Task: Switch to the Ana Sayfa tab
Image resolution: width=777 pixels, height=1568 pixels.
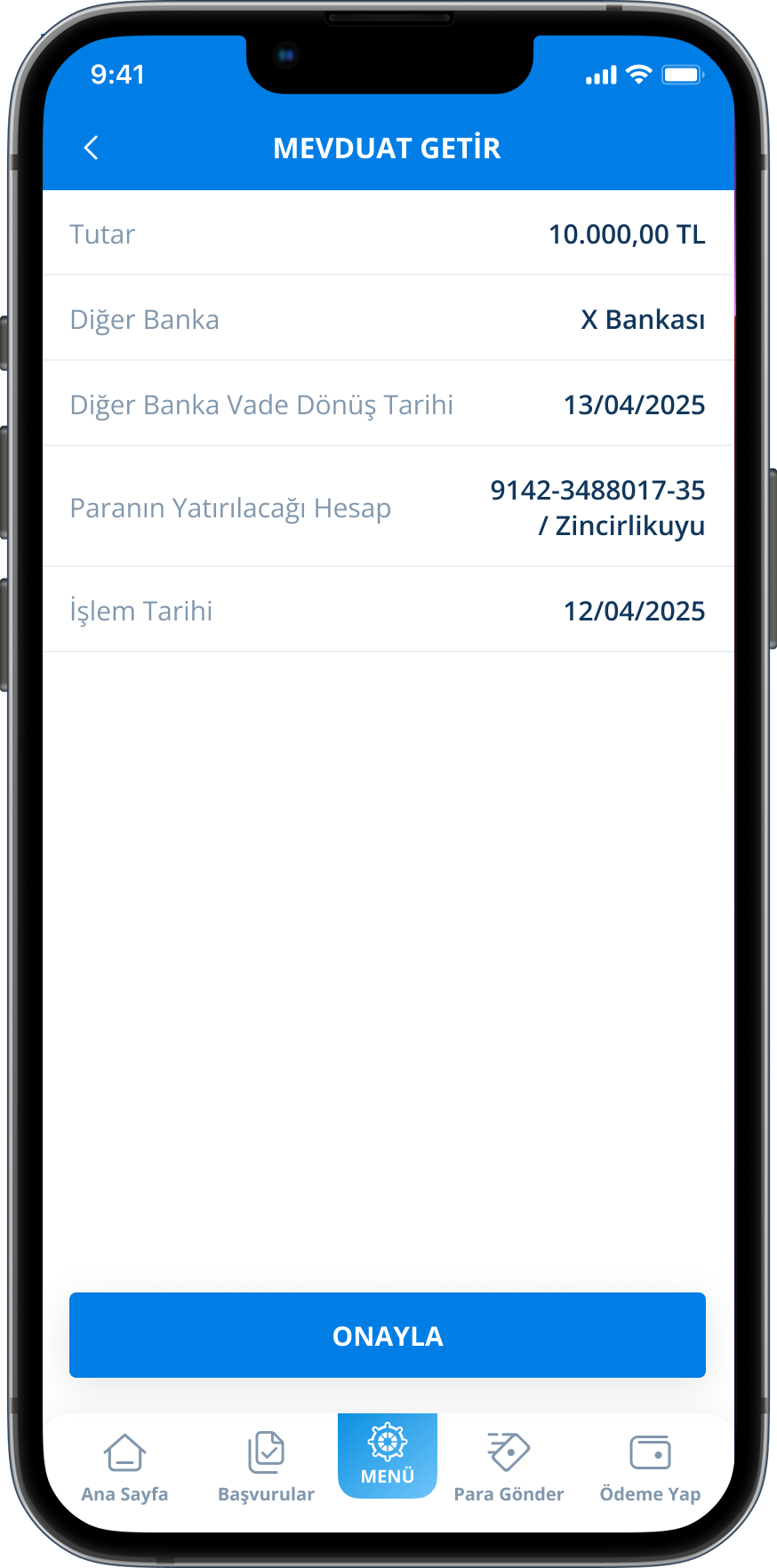Action: point(124,1468)
